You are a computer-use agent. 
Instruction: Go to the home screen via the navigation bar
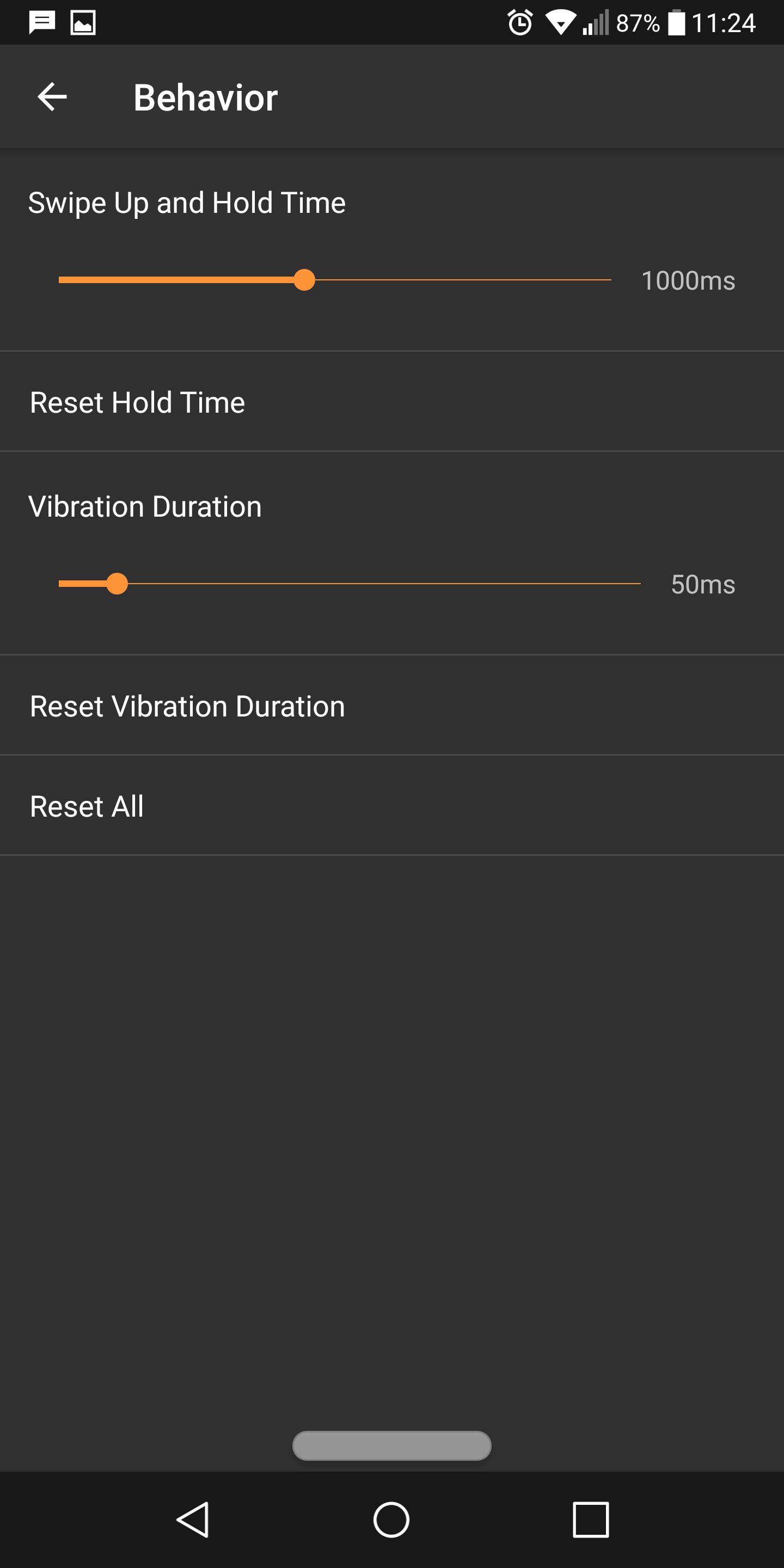[x=391, y=1520]
